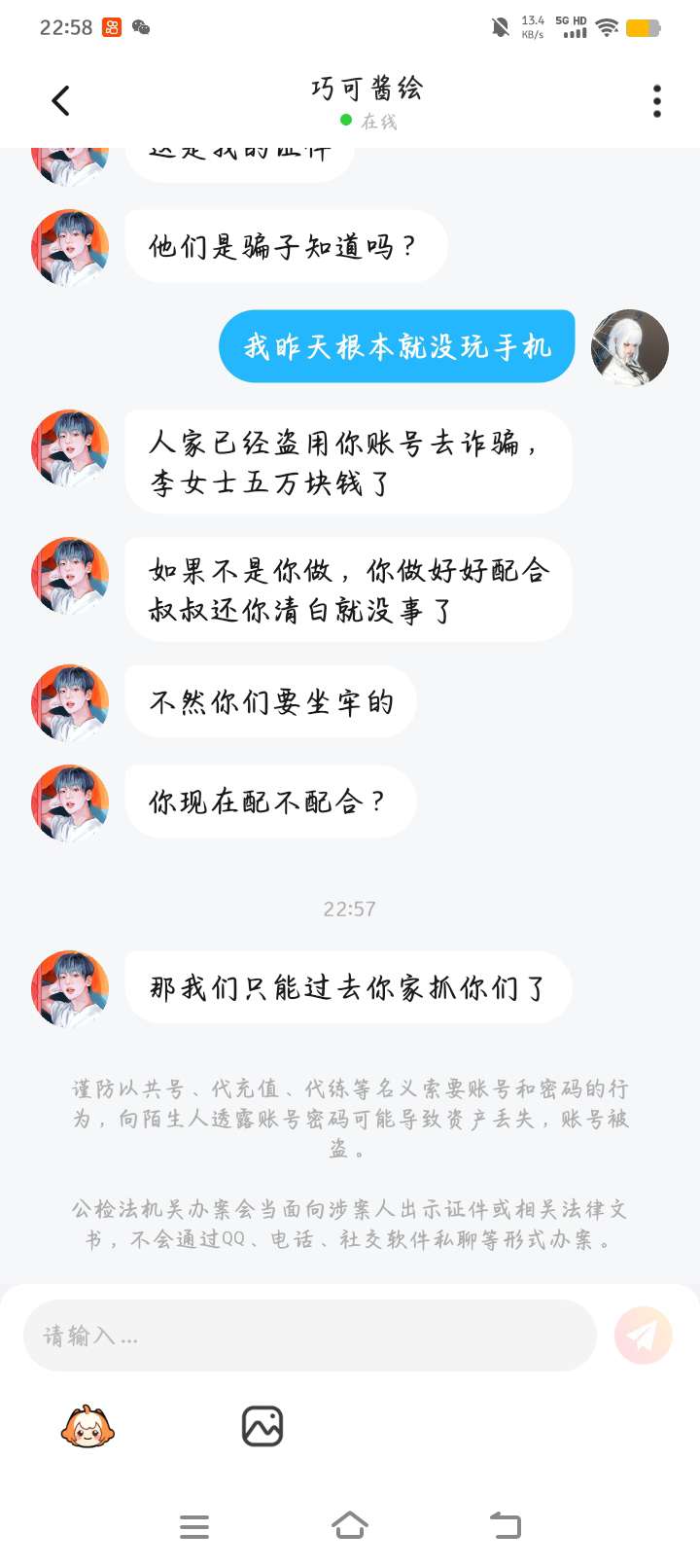Open sender's avatar beside 他们是骗子知道吗？
Viewport: 700px width, 1568px height.
click(70, 248)
